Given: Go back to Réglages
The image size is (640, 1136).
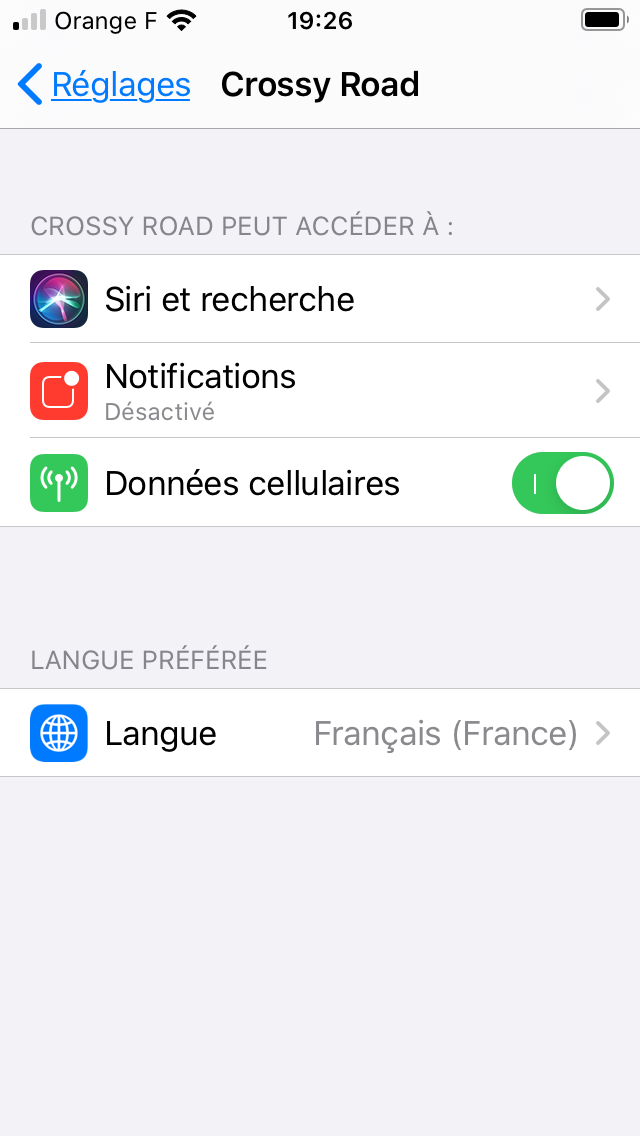Looking at the screenshot, I should (104, 85).
